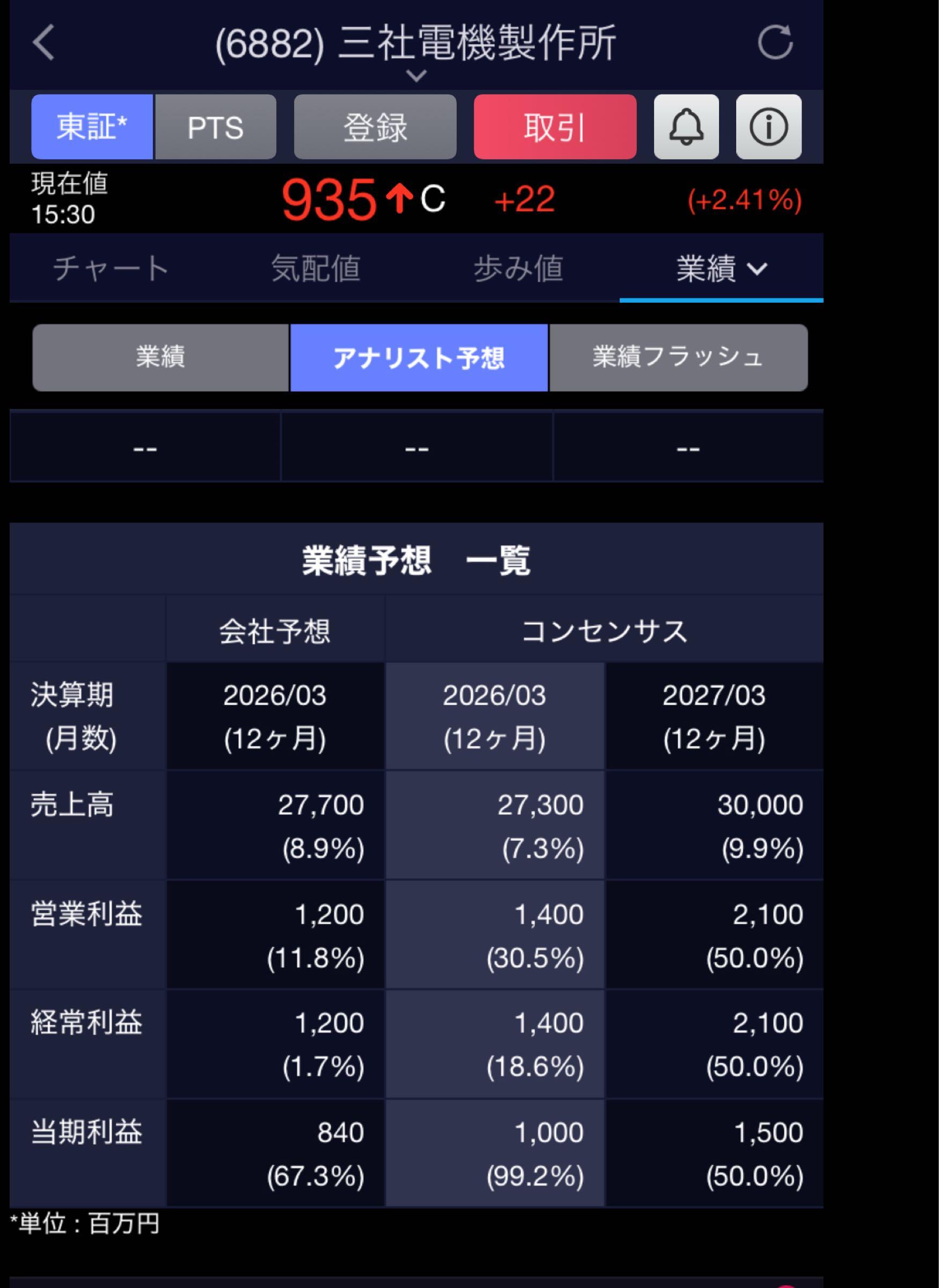Open price alerts via the bell icon
939x1288 pixels.
coord(686,126)
